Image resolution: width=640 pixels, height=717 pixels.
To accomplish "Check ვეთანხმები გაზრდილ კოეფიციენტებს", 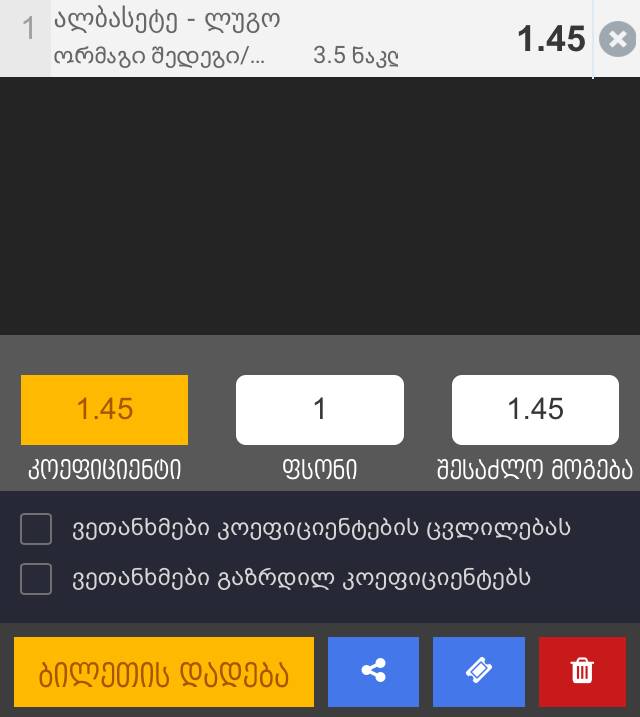I will click(x=36, y=579).
